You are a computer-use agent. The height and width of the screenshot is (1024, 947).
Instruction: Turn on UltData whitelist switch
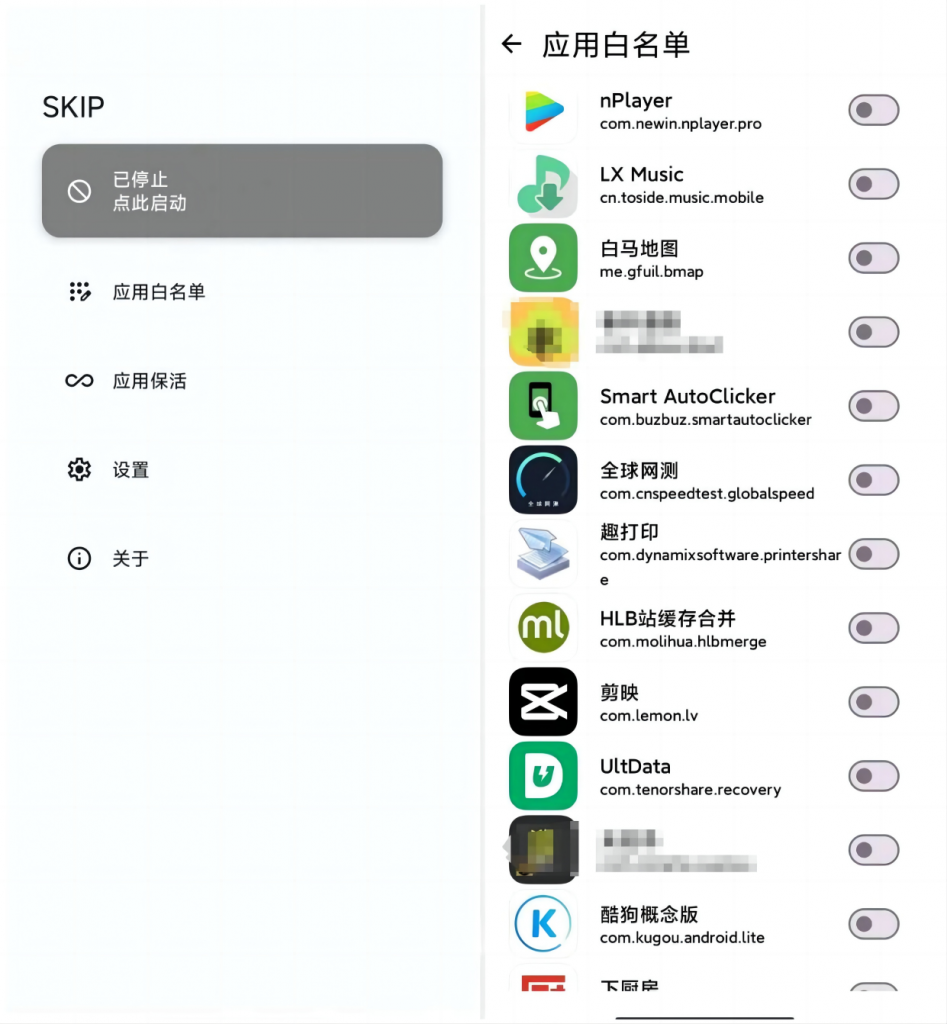pos(873,776)
